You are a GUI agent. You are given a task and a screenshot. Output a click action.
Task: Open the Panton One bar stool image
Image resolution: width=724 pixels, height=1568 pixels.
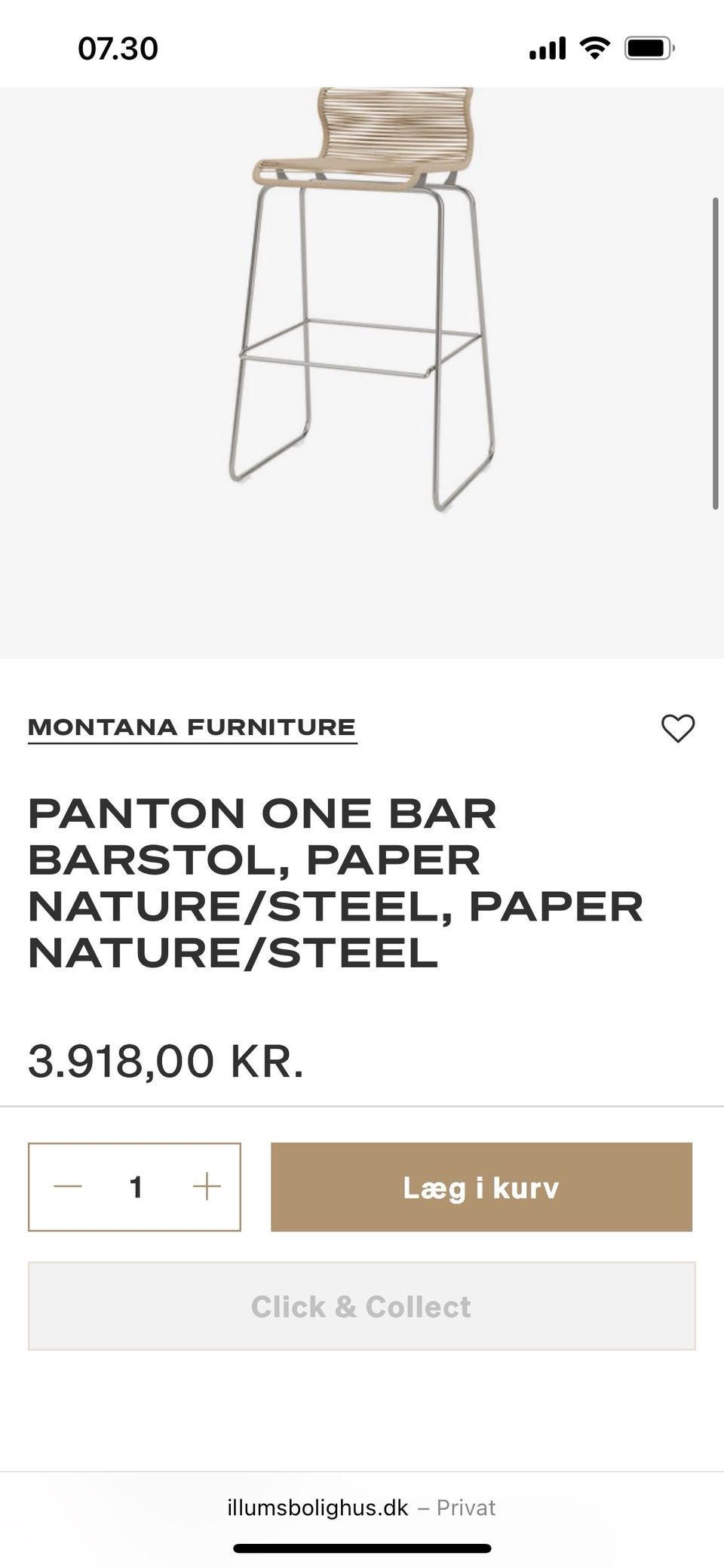(362, 317)
